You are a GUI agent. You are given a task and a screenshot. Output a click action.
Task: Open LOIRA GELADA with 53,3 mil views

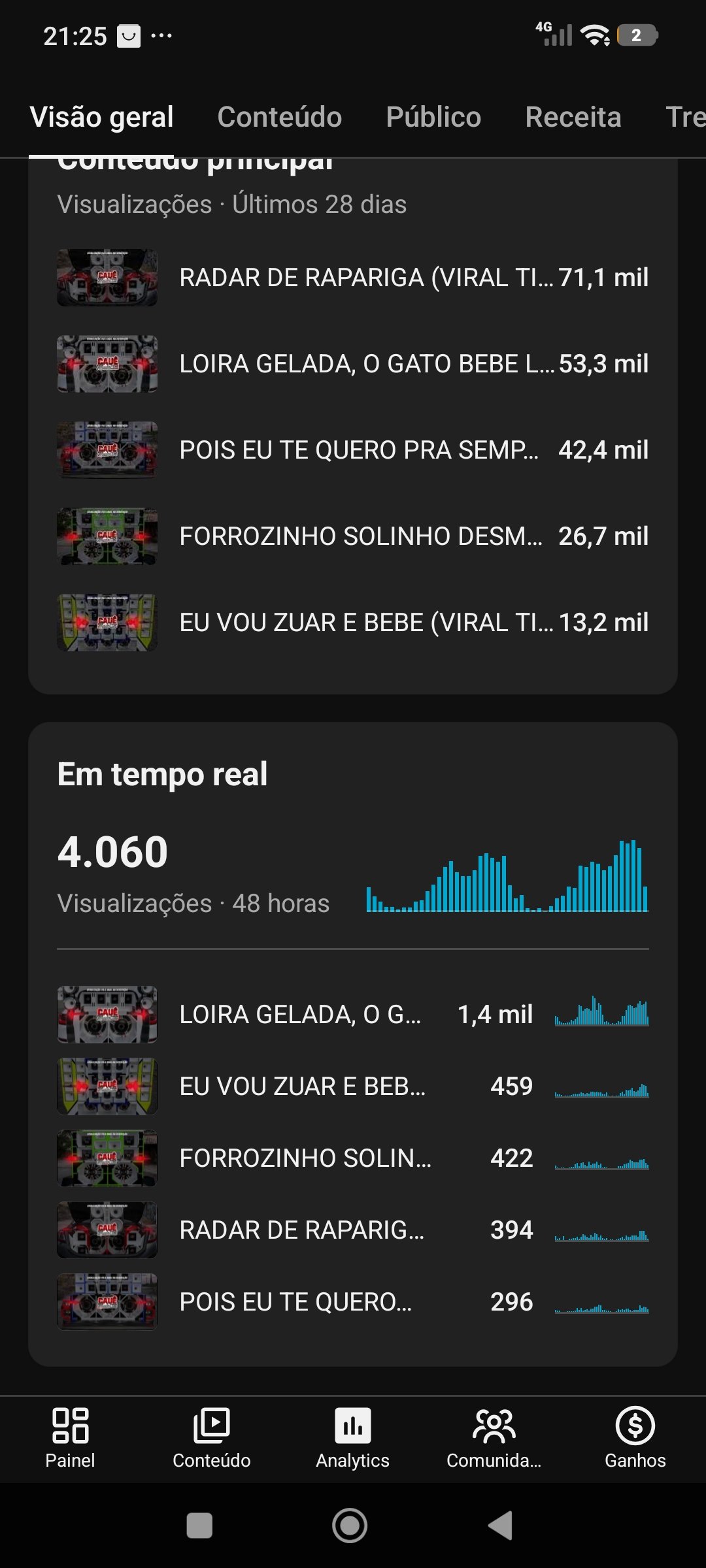(x=353, y=364)
